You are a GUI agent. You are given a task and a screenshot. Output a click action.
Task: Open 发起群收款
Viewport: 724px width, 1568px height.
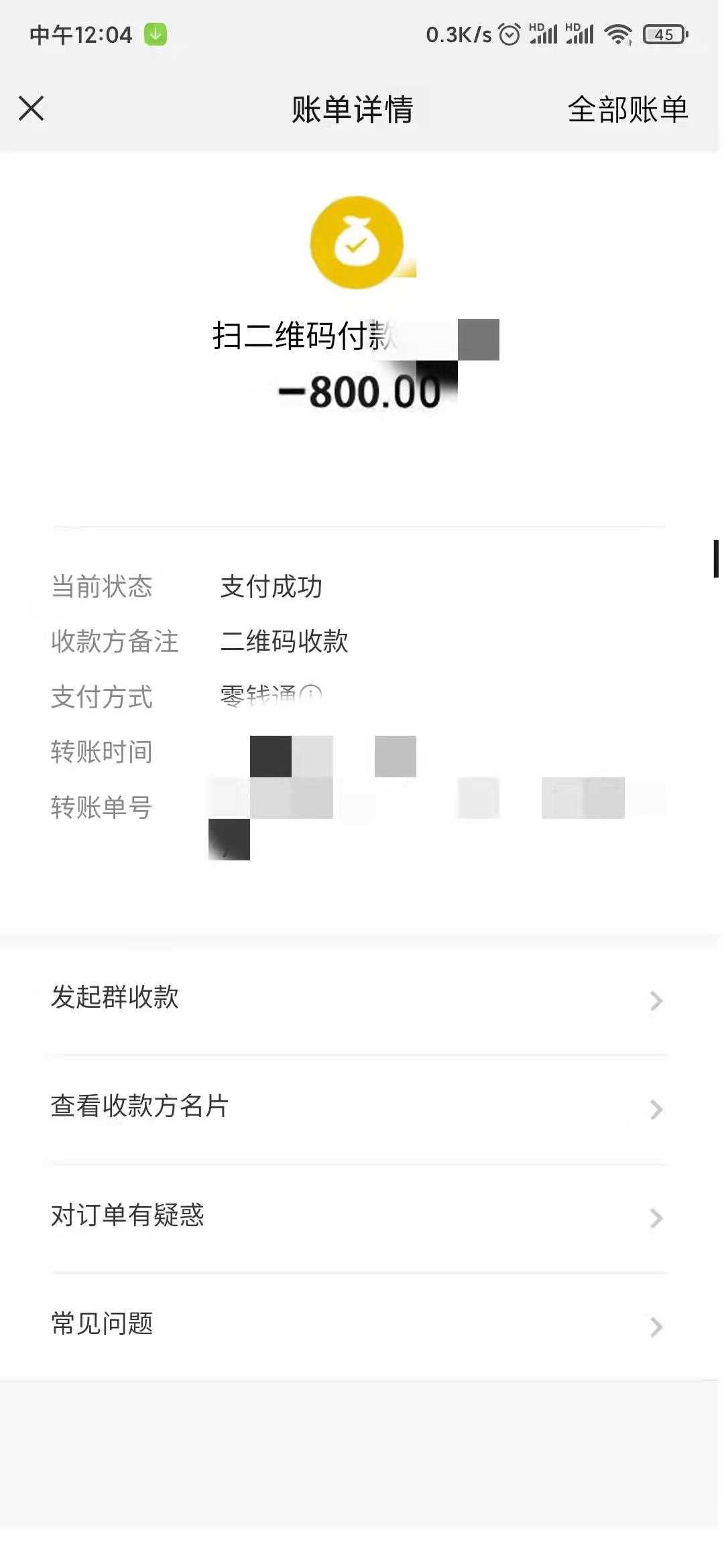(359, 998)
